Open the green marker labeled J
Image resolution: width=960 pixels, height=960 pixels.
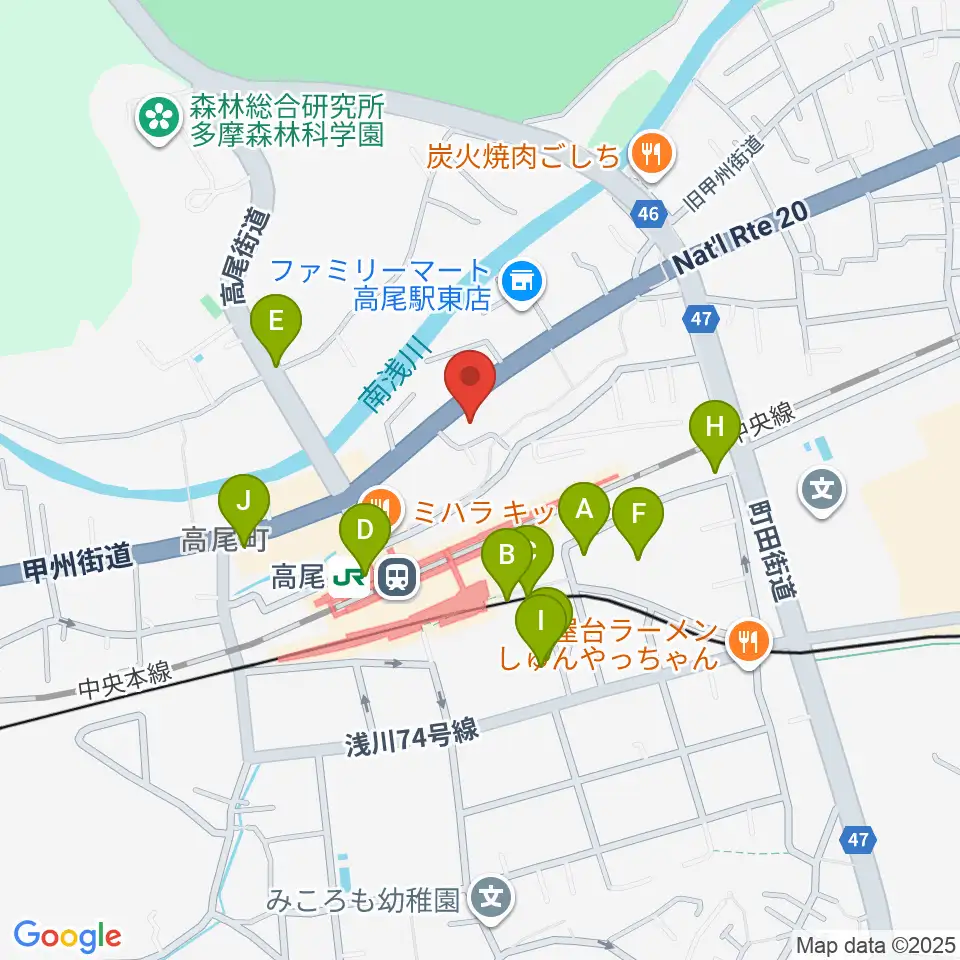(x=244, y=510)
